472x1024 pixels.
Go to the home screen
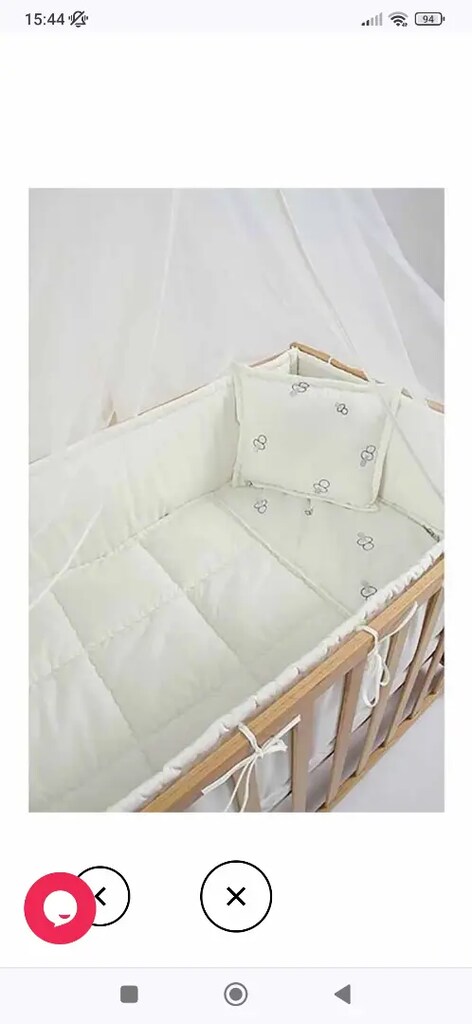(236, 994)
